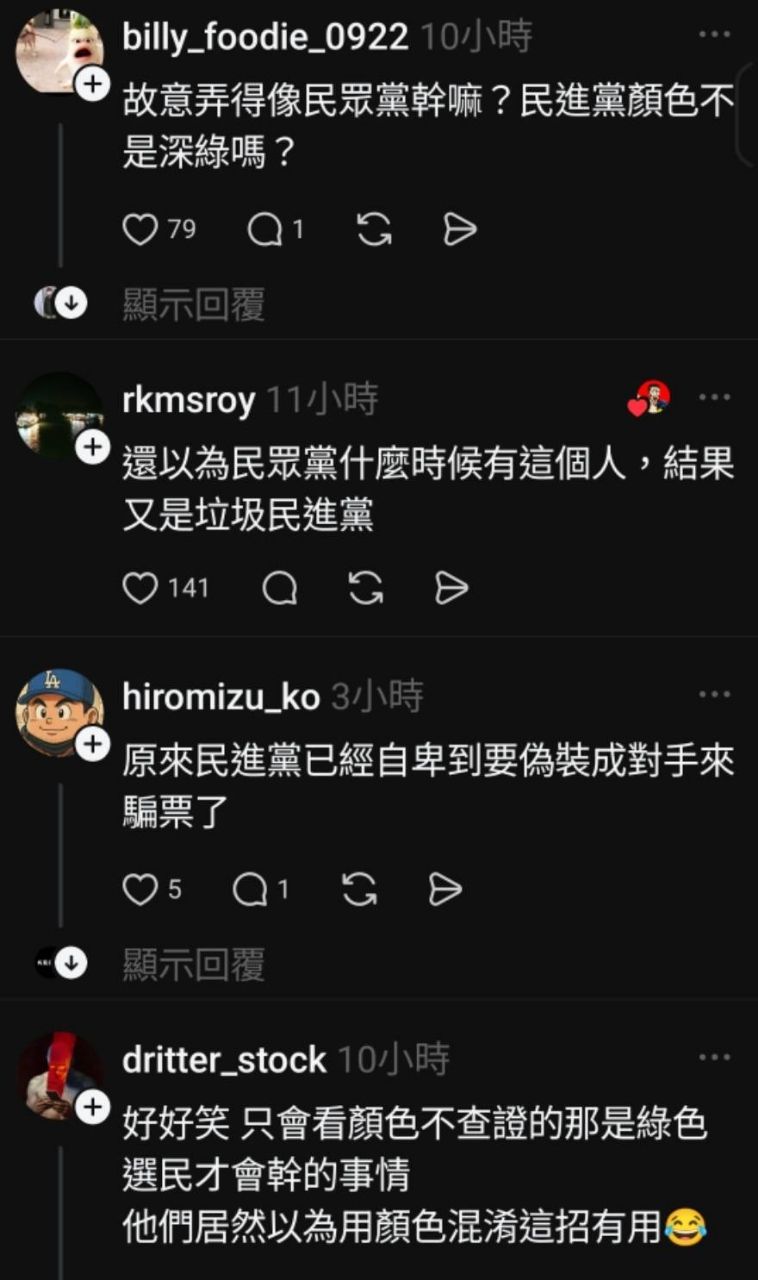Repost rkmsroy's comment
Viewport: 758px width, 1280px height.
[x=366, y=589]
